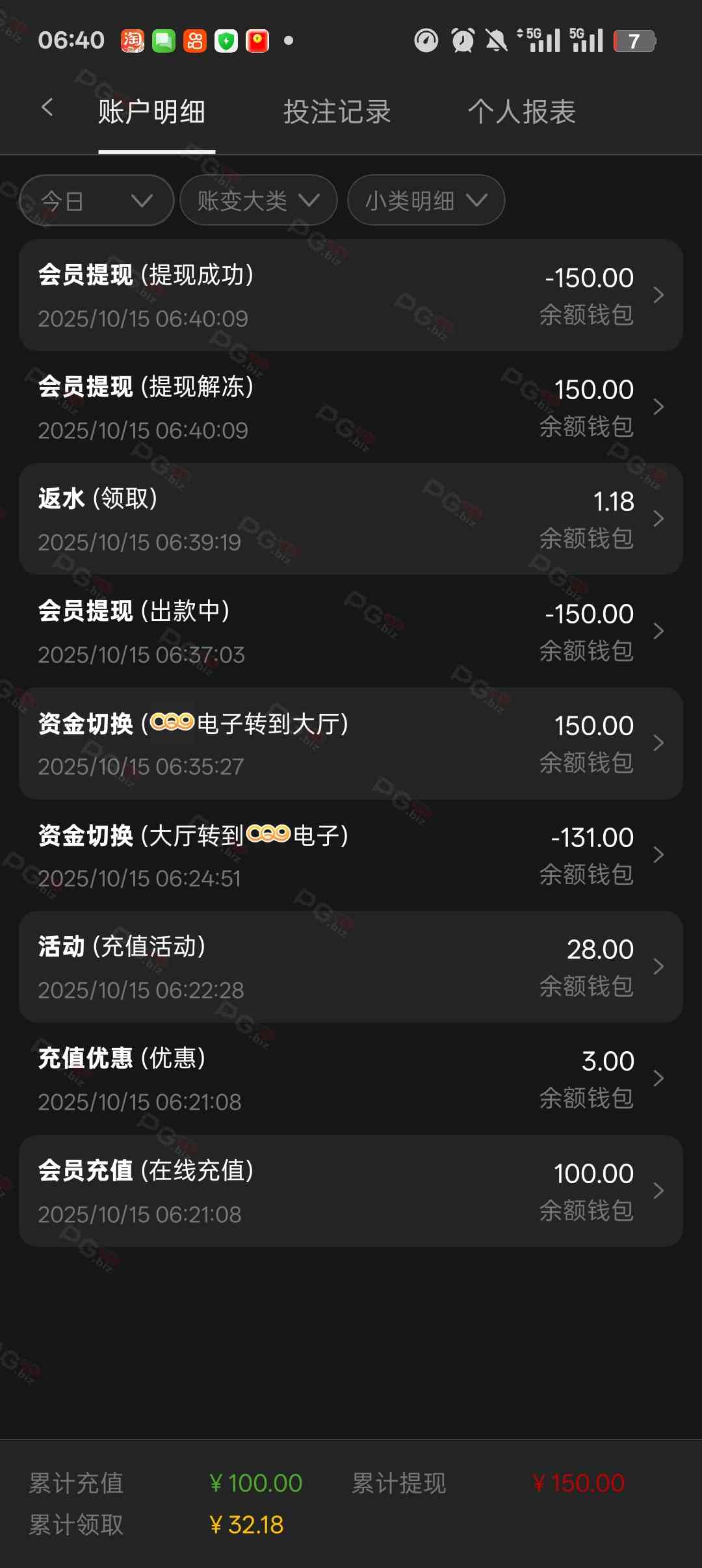Image resolution: width=702 pixels, height=1568 pixels.
Task: Switch to the 个人报表 tab
Action: 521,112
